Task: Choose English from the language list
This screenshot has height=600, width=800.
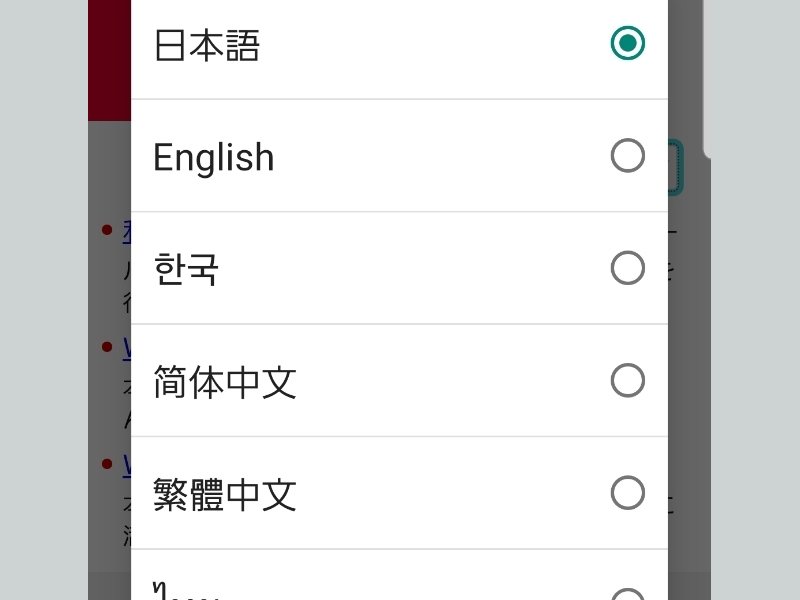Action: coord(627,156)
